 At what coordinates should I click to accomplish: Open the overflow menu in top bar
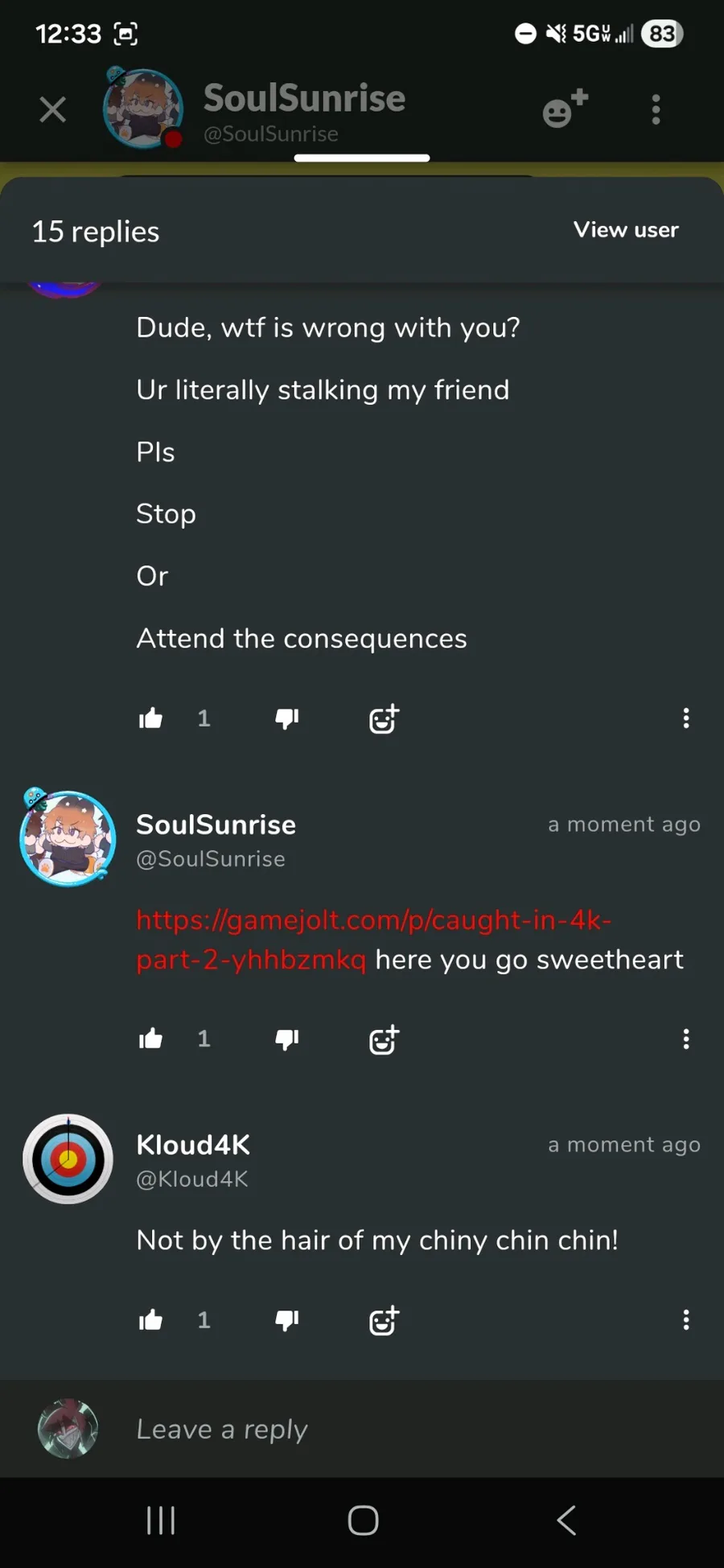pos(656,109)
